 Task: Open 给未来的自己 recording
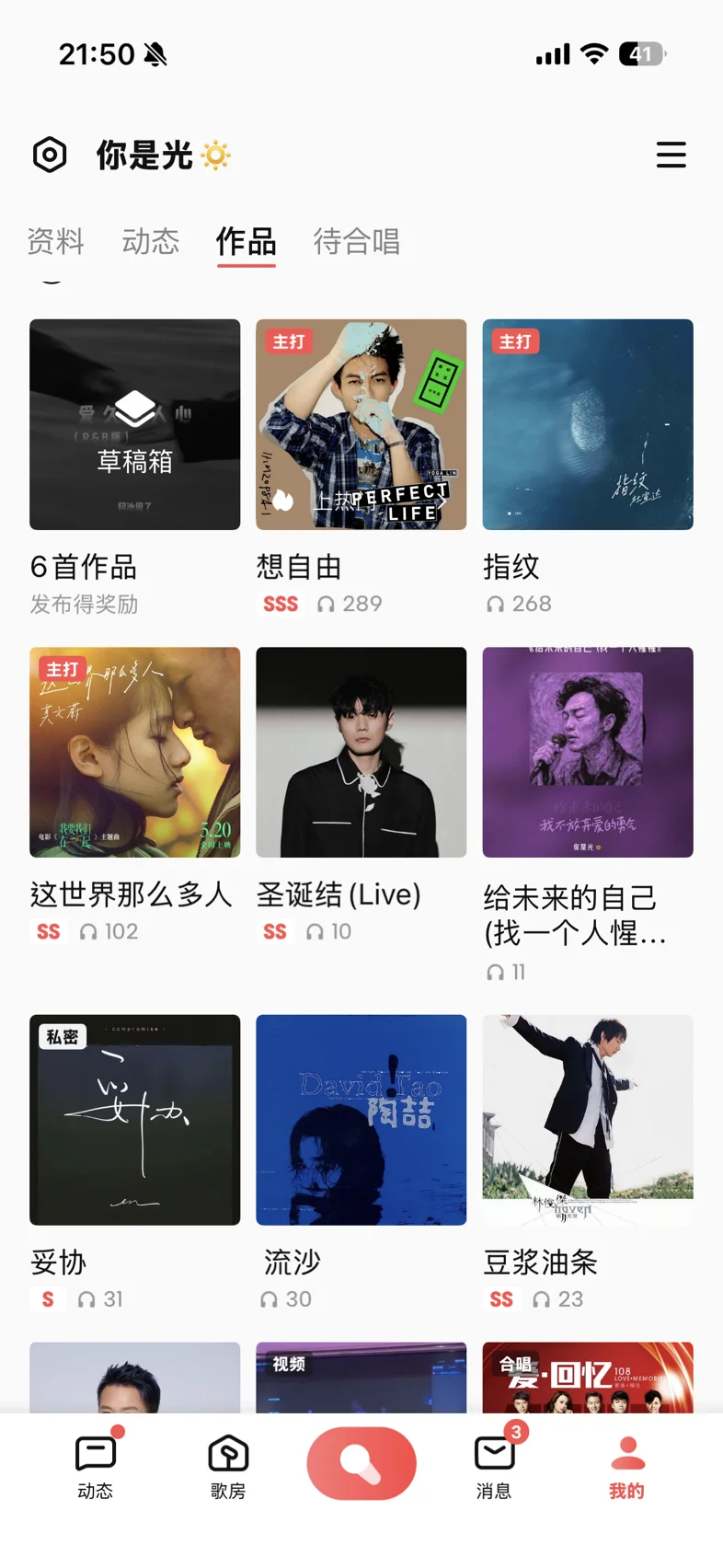pyautogui.click(x=588, y=752)
